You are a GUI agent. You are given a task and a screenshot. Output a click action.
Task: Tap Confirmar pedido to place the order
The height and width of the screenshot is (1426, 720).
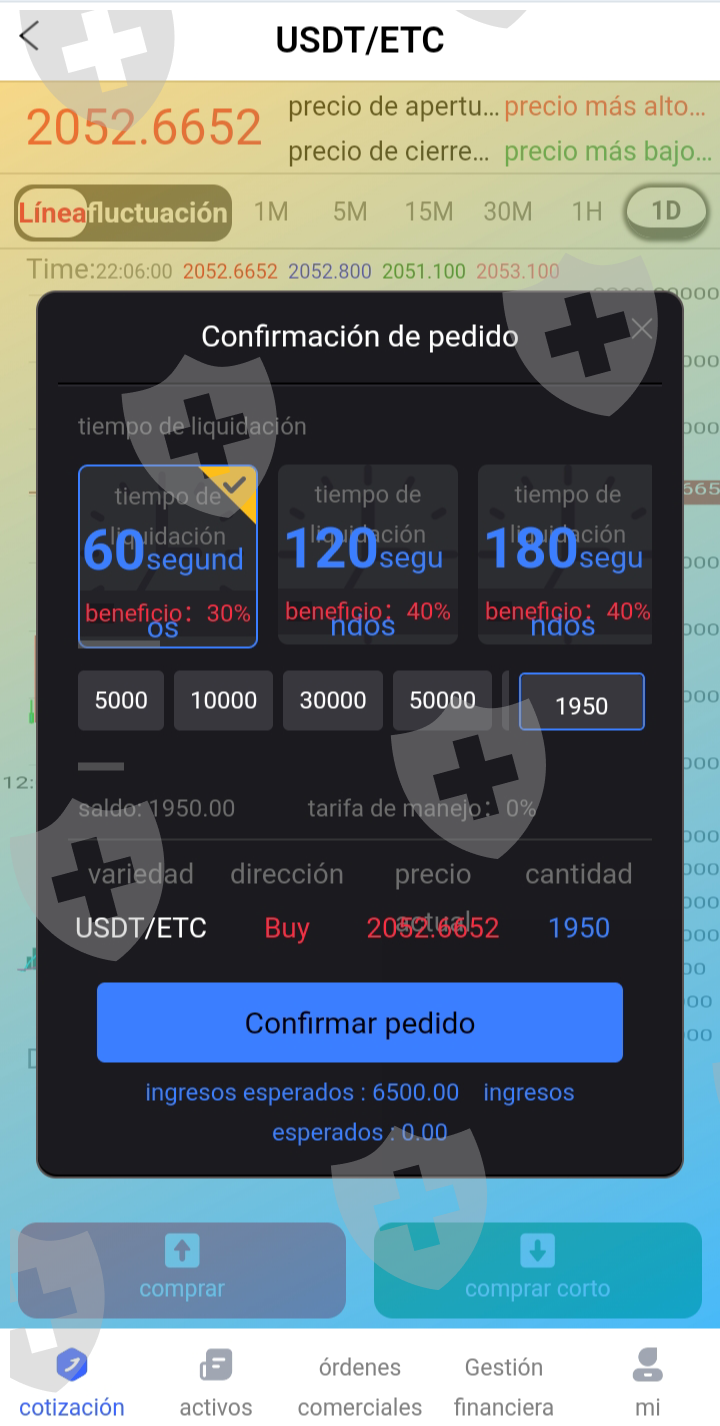click(360, 1023)
